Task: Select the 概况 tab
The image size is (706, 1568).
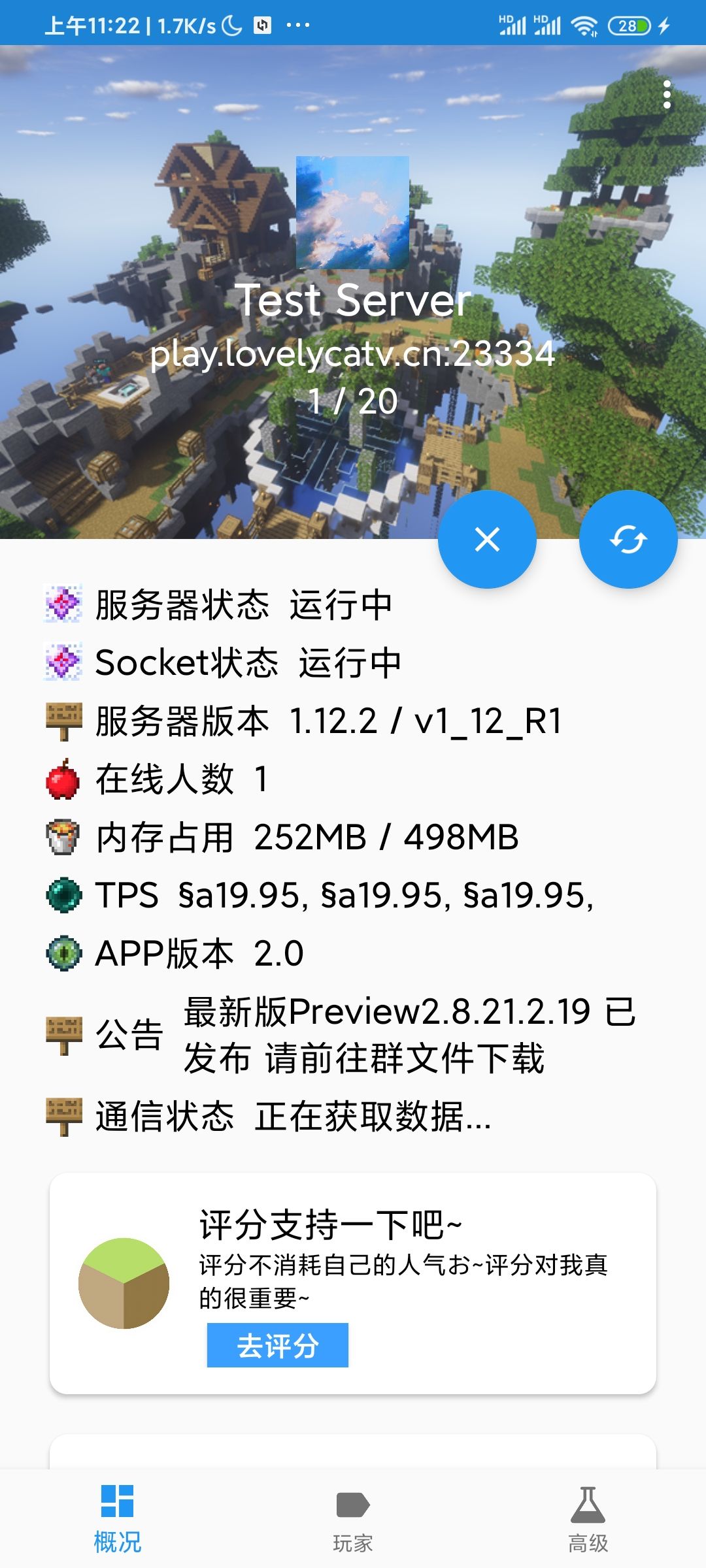Action: pos(118,1519)
